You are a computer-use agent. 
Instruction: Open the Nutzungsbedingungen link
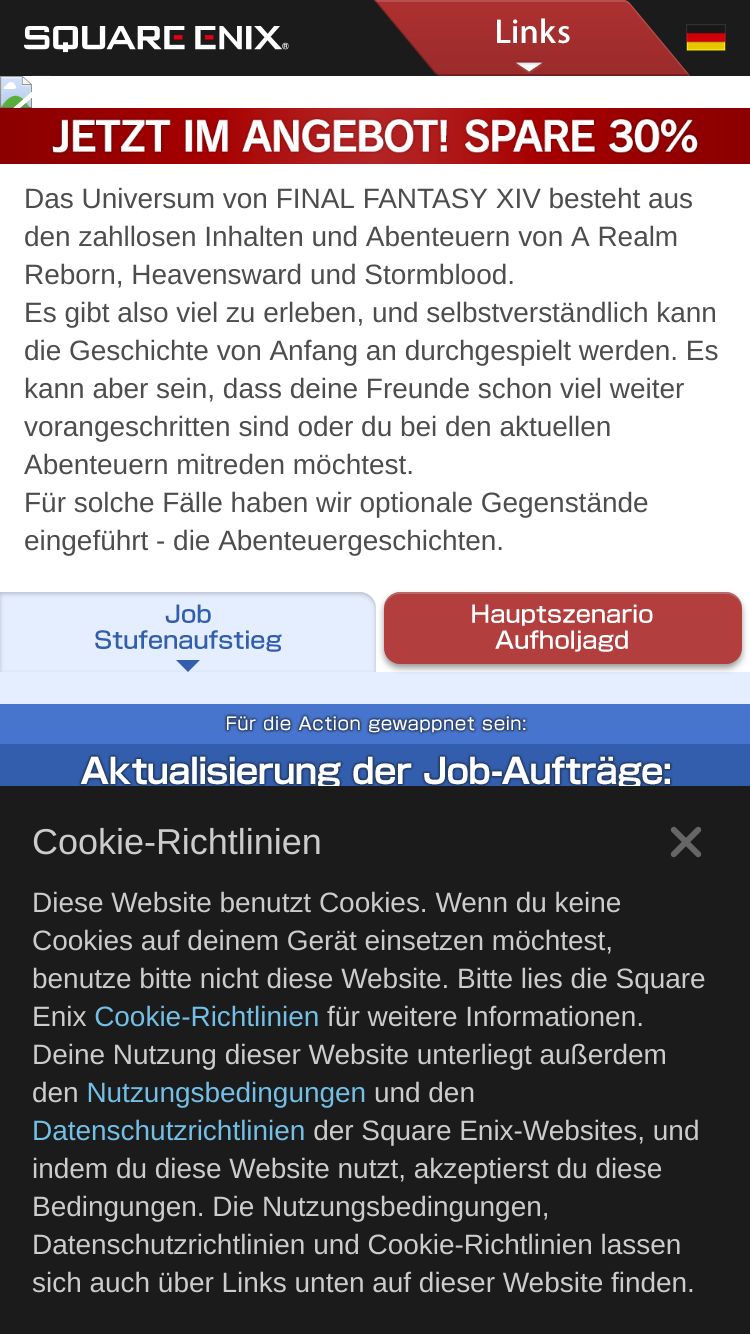[x=226, y=1093]
